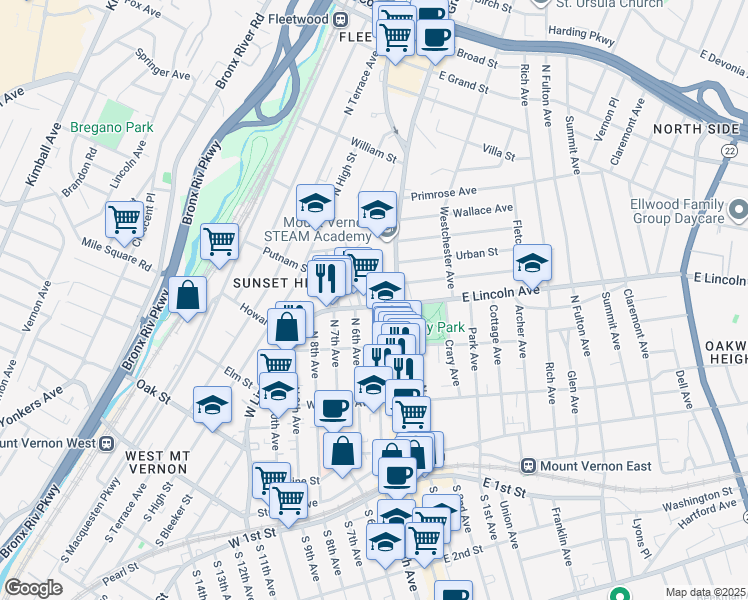Tap the coffee cup marker near N 7th Ave
The height and width of the screenshot is (600, 748).
coord(333,408)
